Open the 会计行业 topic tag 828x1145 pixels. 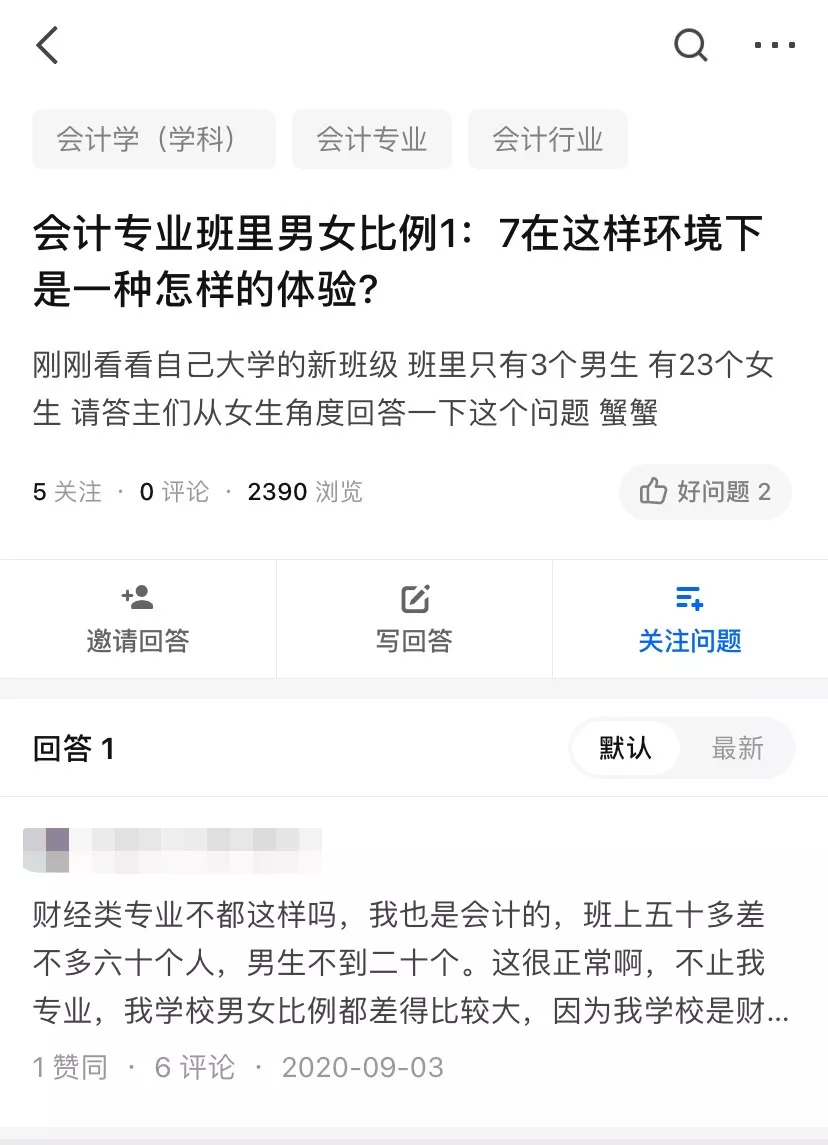547,139
